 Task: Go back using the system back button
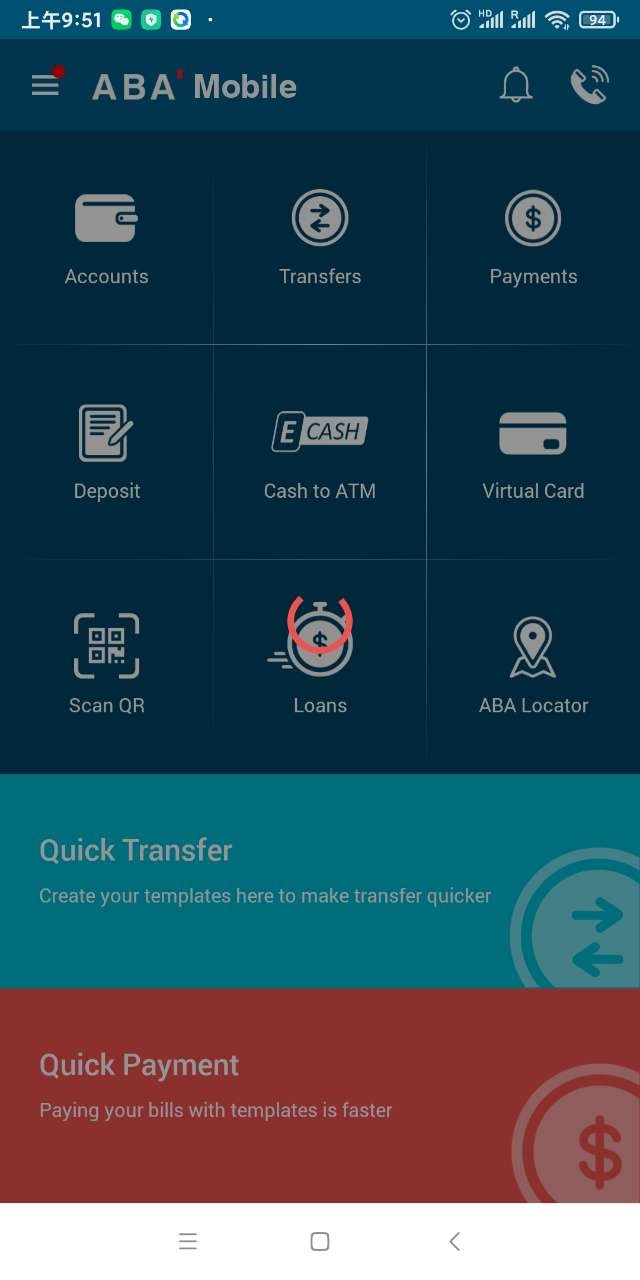pos(454,1241)
